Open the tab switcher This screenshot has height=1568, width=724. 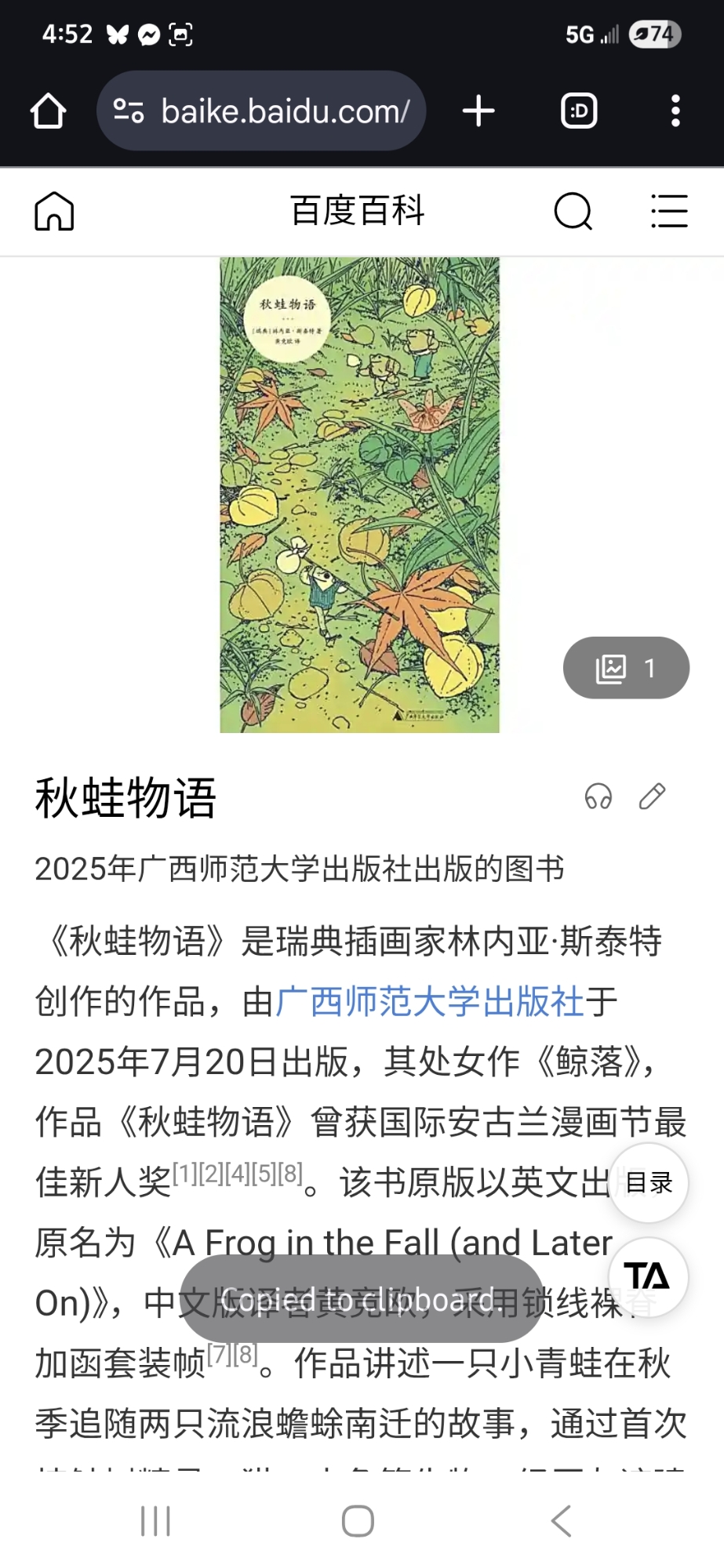(x=580, y=111)
